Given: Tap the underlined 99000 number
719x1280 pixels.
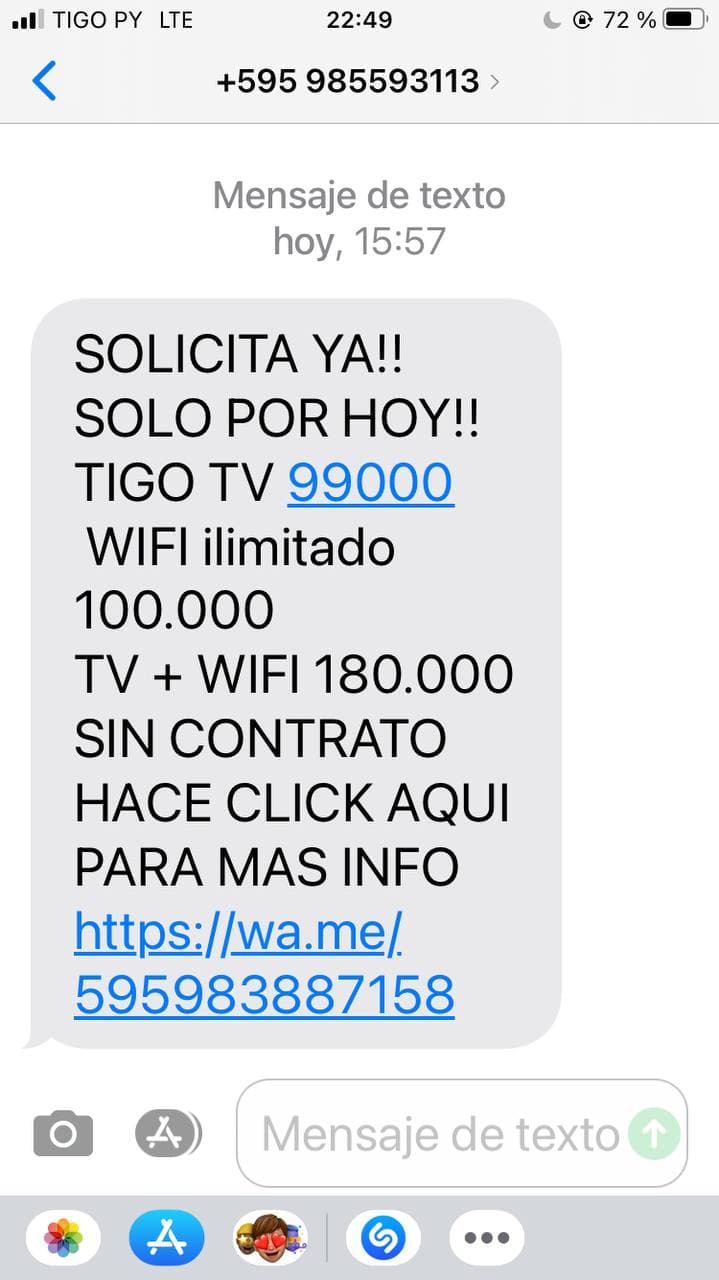Looking at the screenshot, I should [x=370, y=484].
